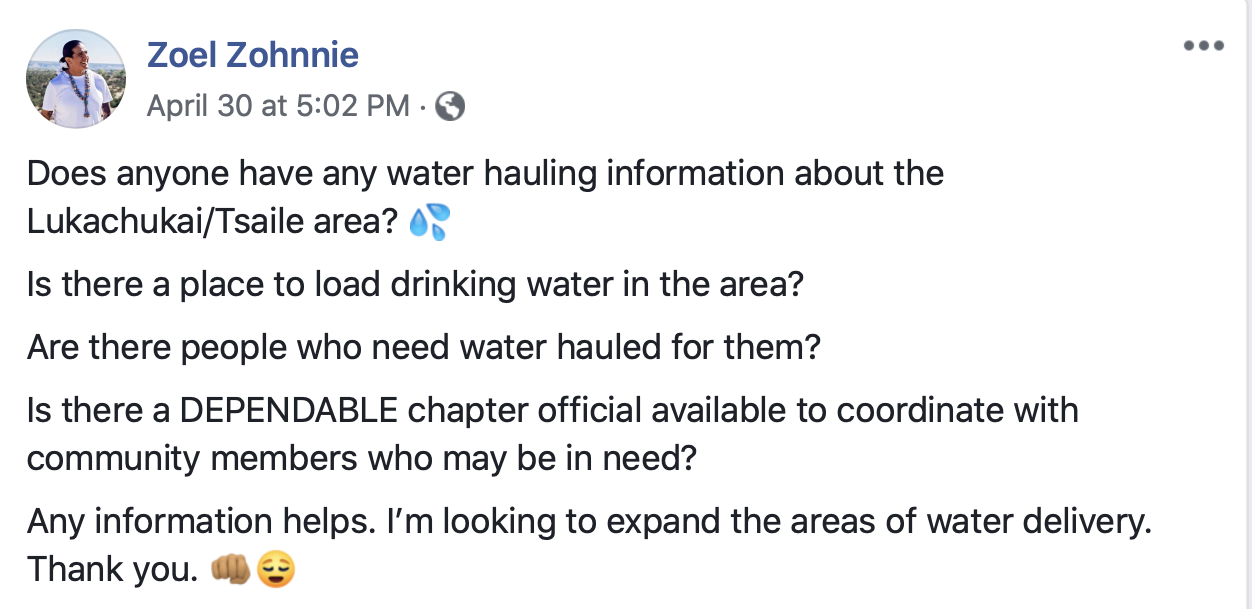This screenshot has width=1252, height=609.
Task: Open Zoel Zohnnie's profile picture
Action: pos(76,79)
